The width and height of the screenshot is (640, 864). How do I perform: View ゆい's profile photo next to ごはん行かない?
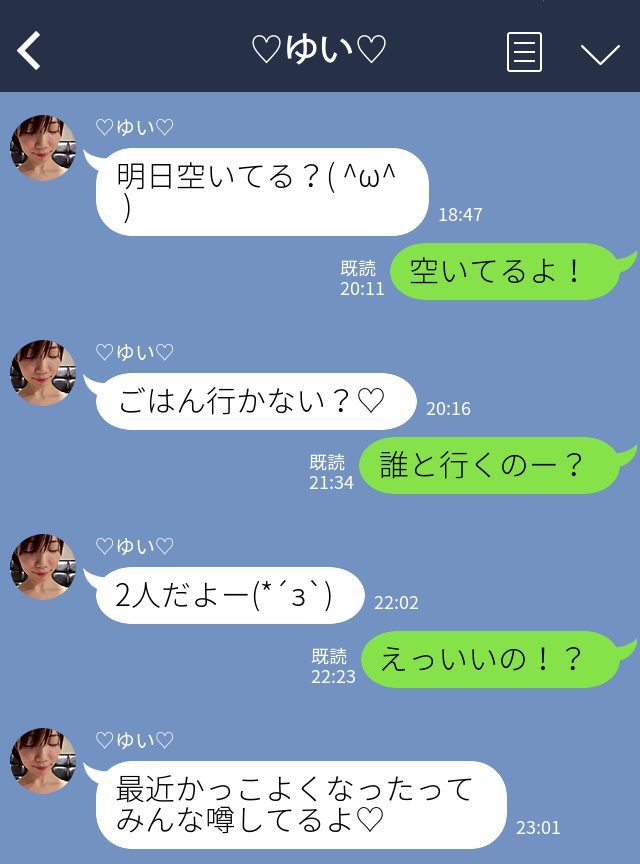click(43, 373)
